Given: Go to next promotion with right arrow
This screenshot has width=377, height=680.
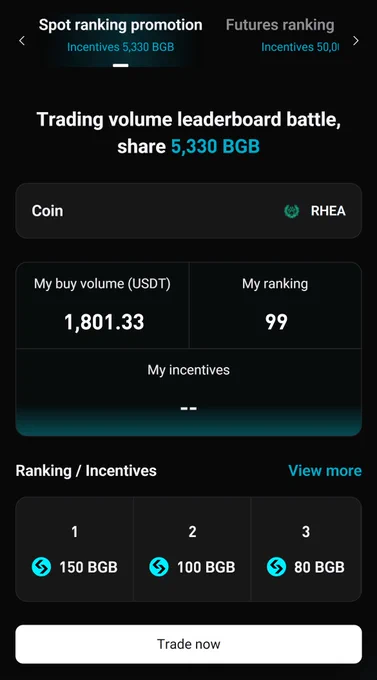Looking at the screenshot, I should (x=356, y=41).
